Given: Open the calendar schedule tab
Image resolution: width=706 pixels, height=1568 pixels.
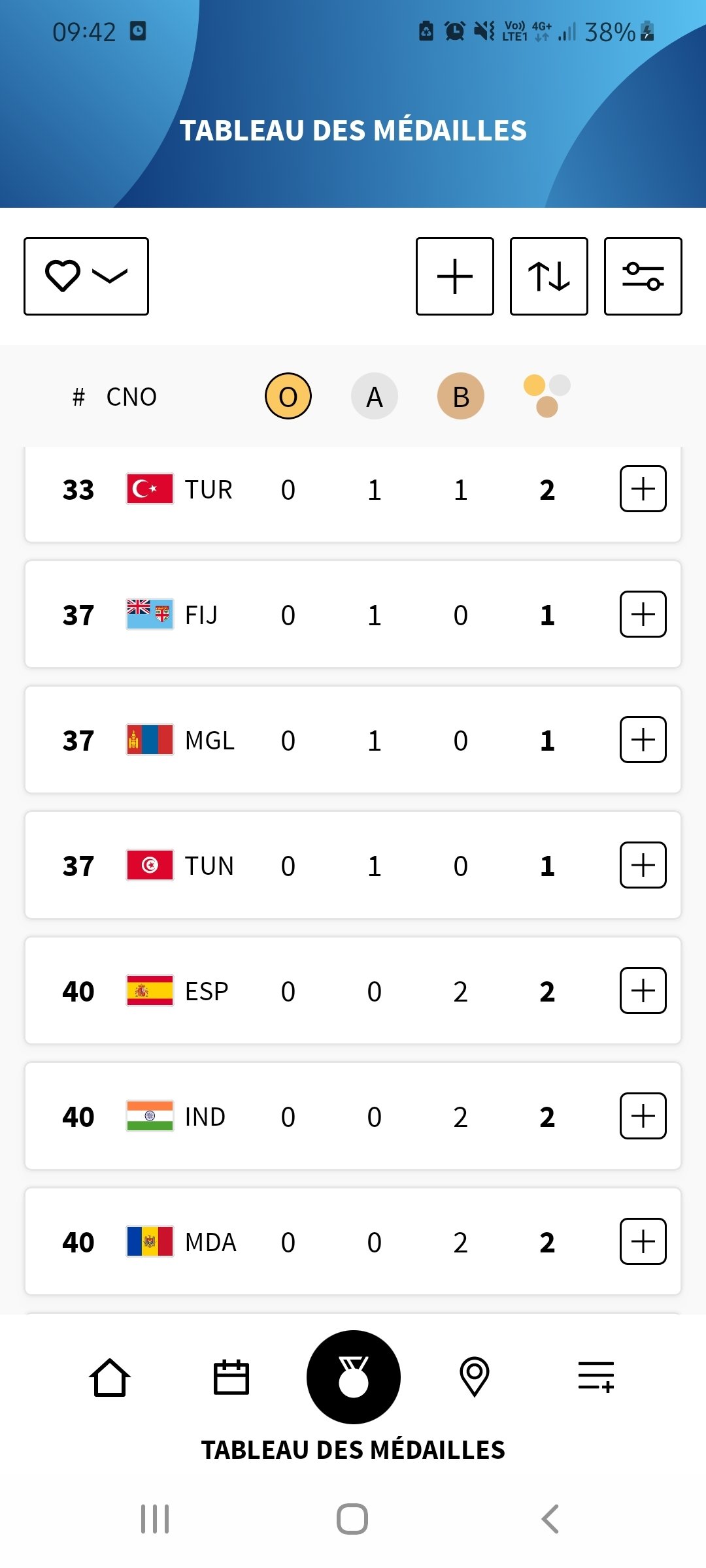Looking at the screenshot, I should click(x=231, y=1377).
